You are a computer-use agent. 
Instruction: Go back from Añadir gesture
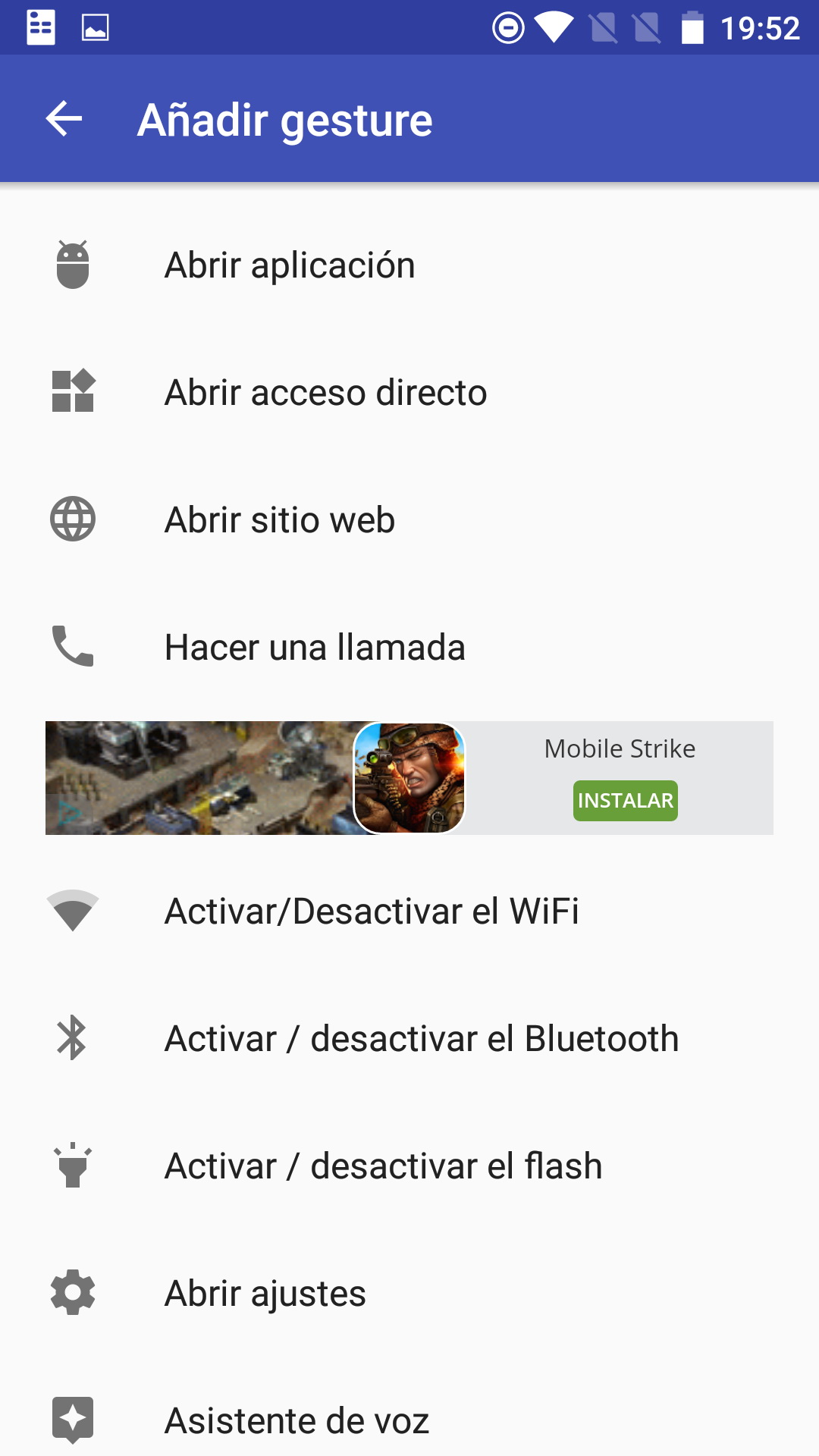tap(64, 119)
